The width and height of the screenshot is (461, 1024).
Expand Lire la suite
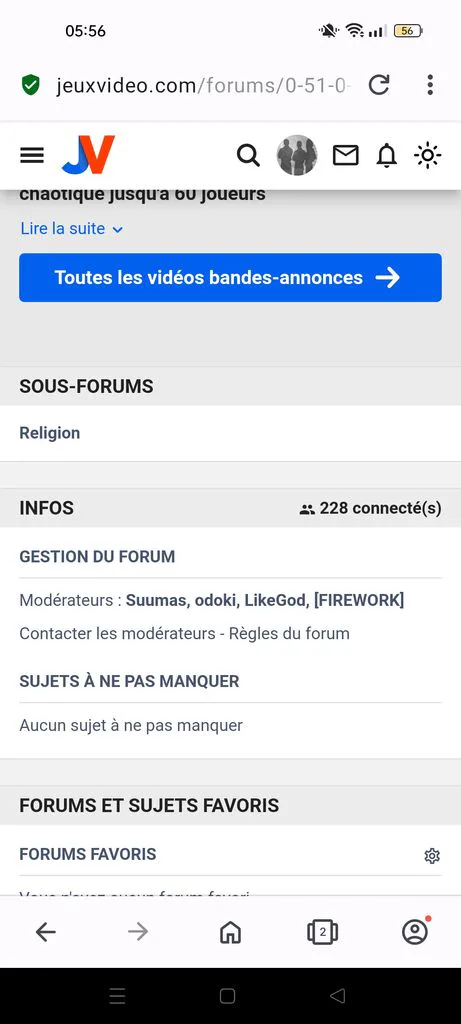point(72,229)
